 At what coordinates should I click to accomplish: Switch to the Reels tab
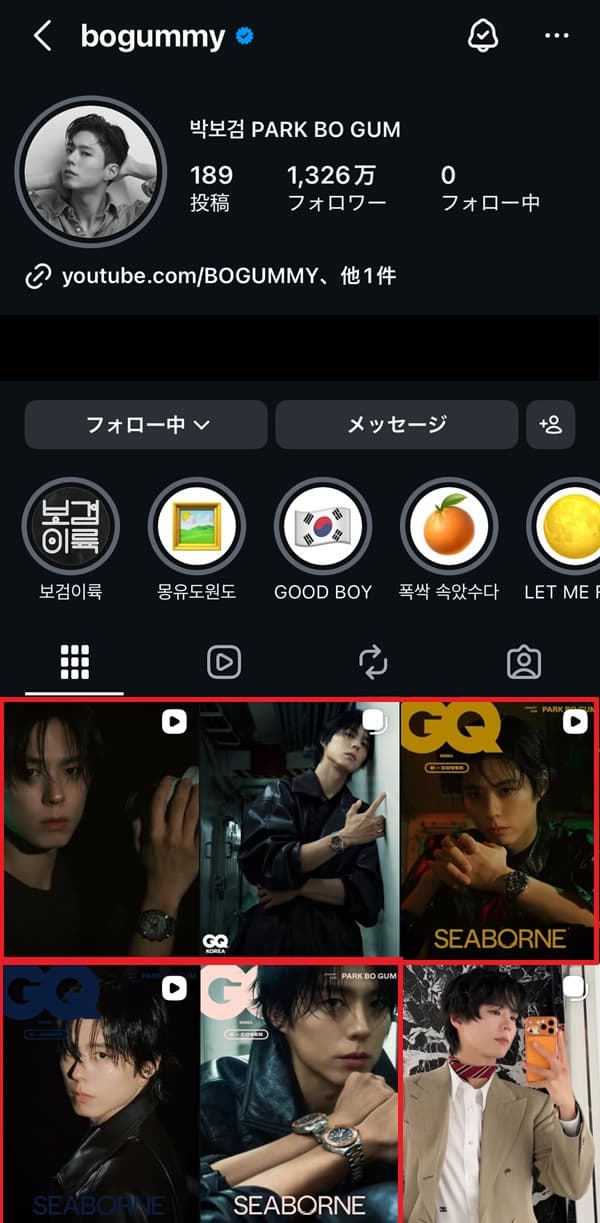point(224,661)
